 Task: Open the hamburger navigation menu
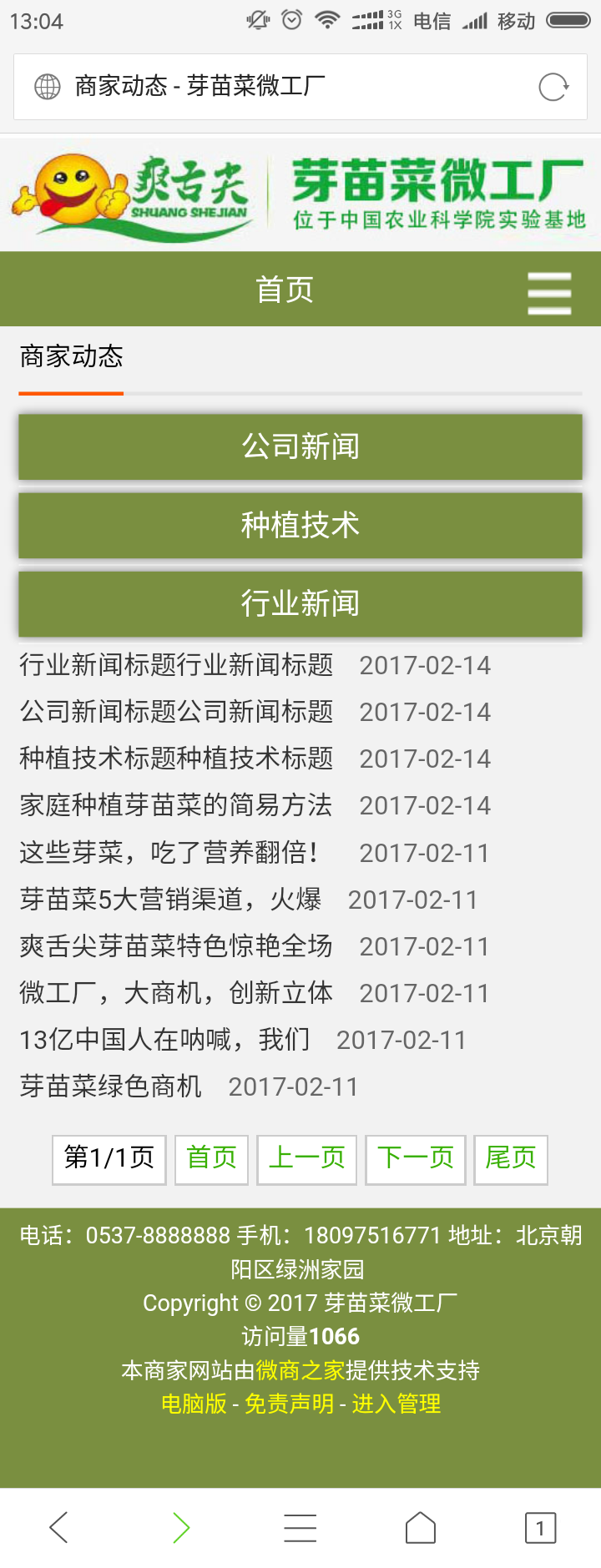[549, 293]
